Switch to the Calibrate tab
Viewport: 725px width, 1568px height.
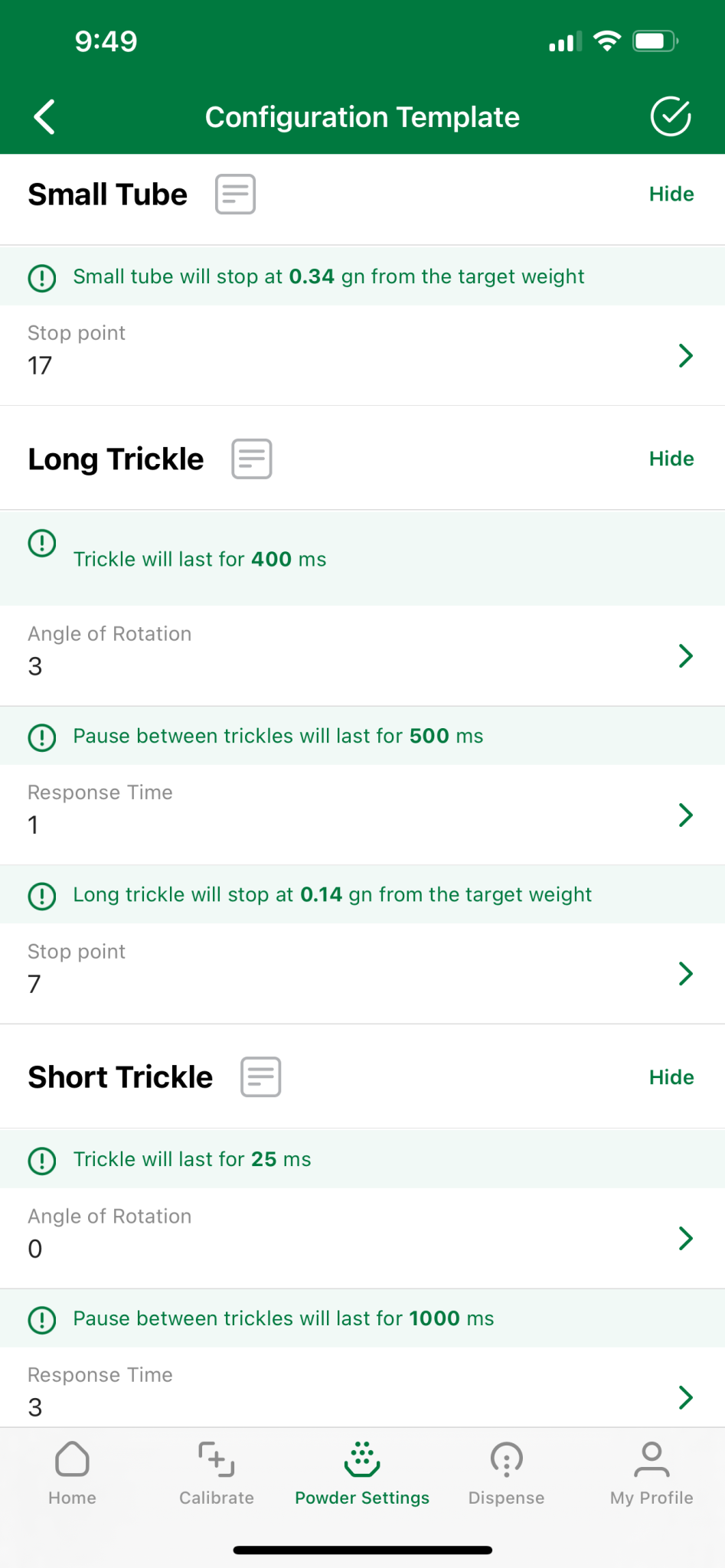[x=217, y=1474]
